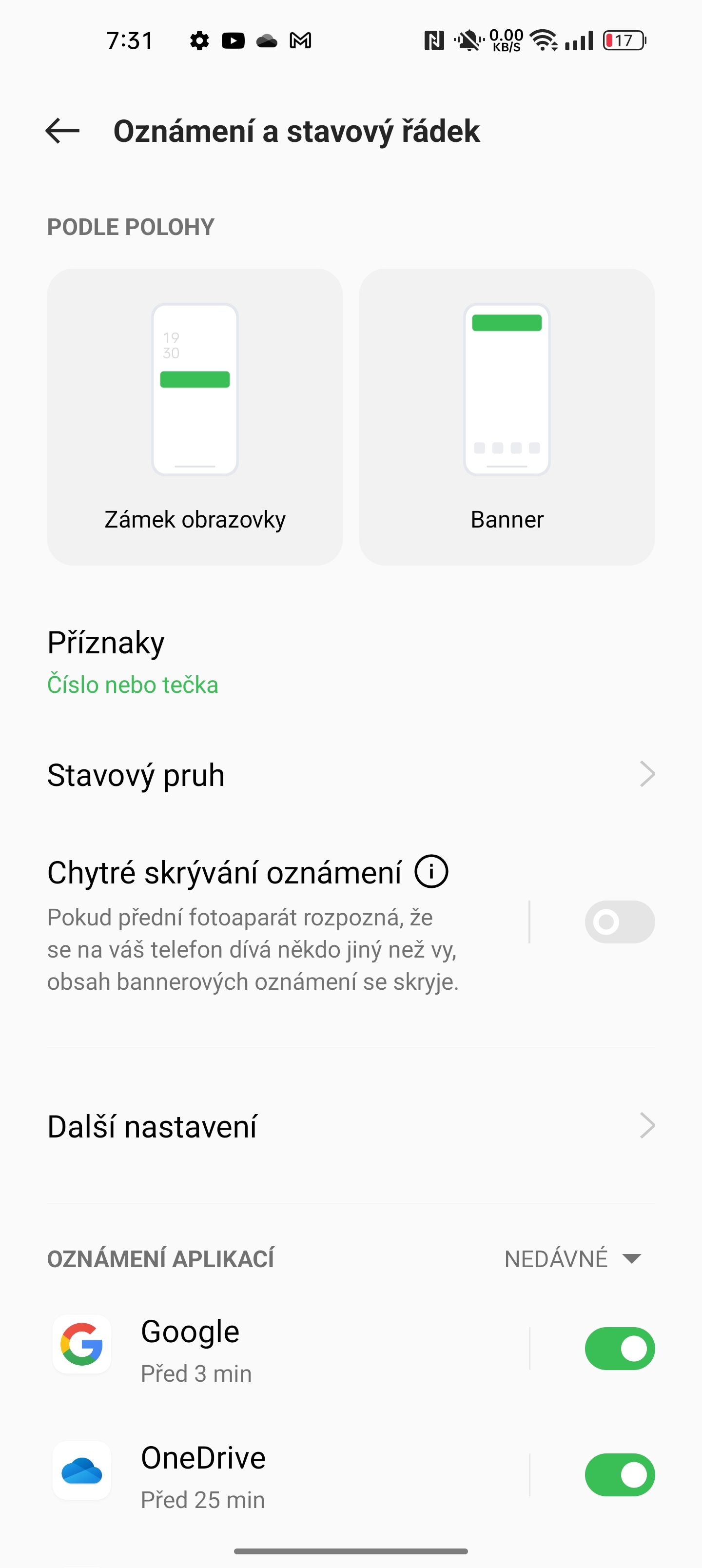Tap the Wi-Fi signal icon

point(544,40)
